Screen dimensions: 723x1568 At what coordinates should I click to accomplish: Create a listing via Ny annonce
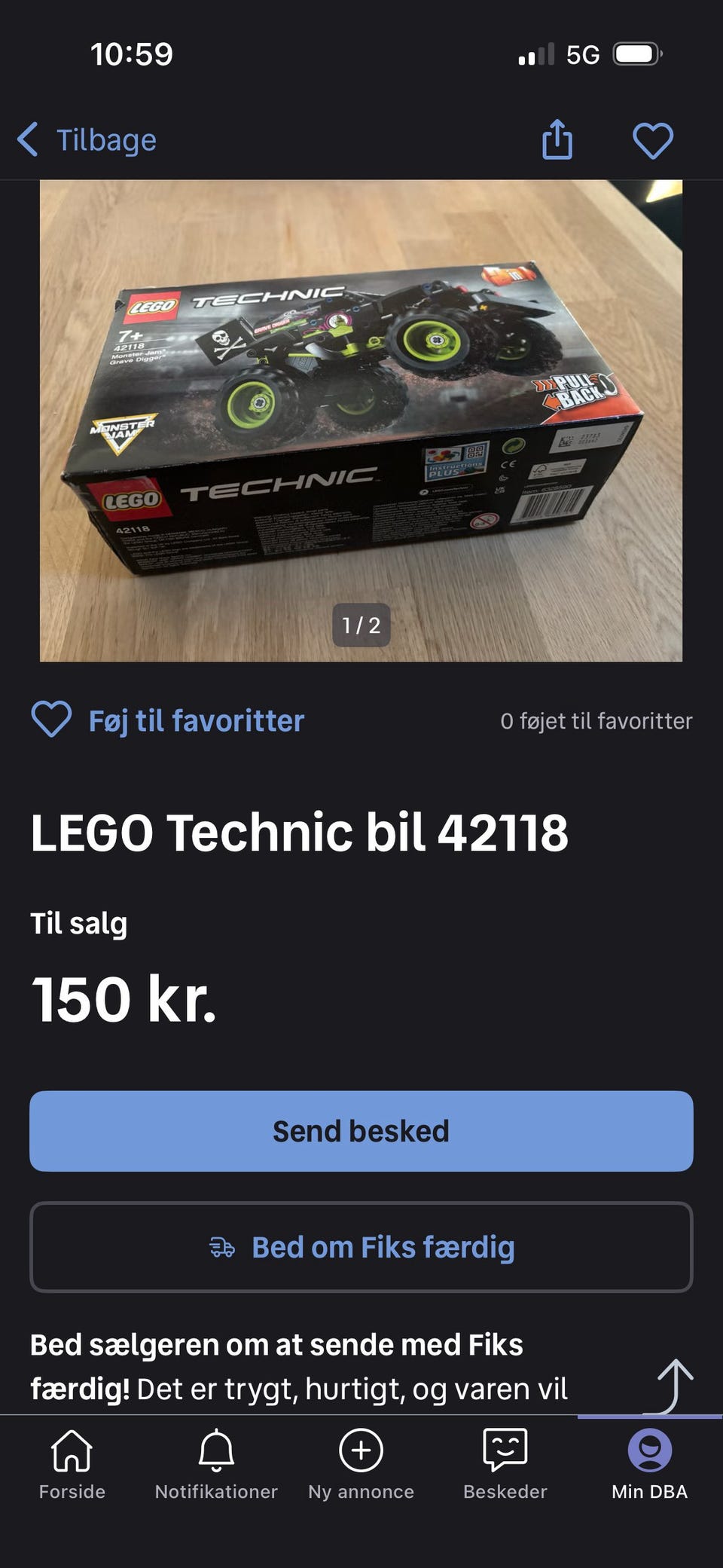(361, 1464)
